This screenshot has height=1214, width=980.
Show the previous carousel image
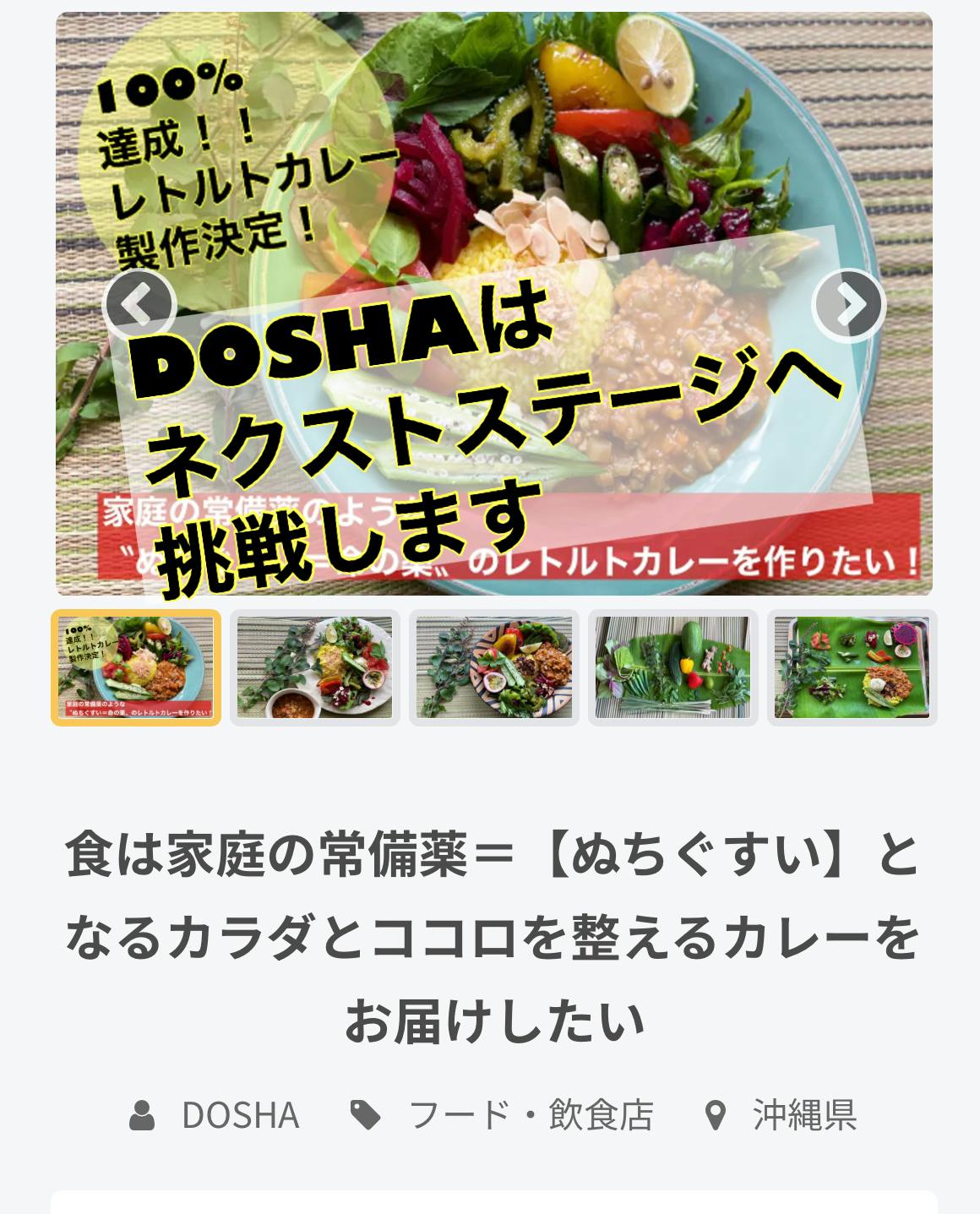coord(139,304)
